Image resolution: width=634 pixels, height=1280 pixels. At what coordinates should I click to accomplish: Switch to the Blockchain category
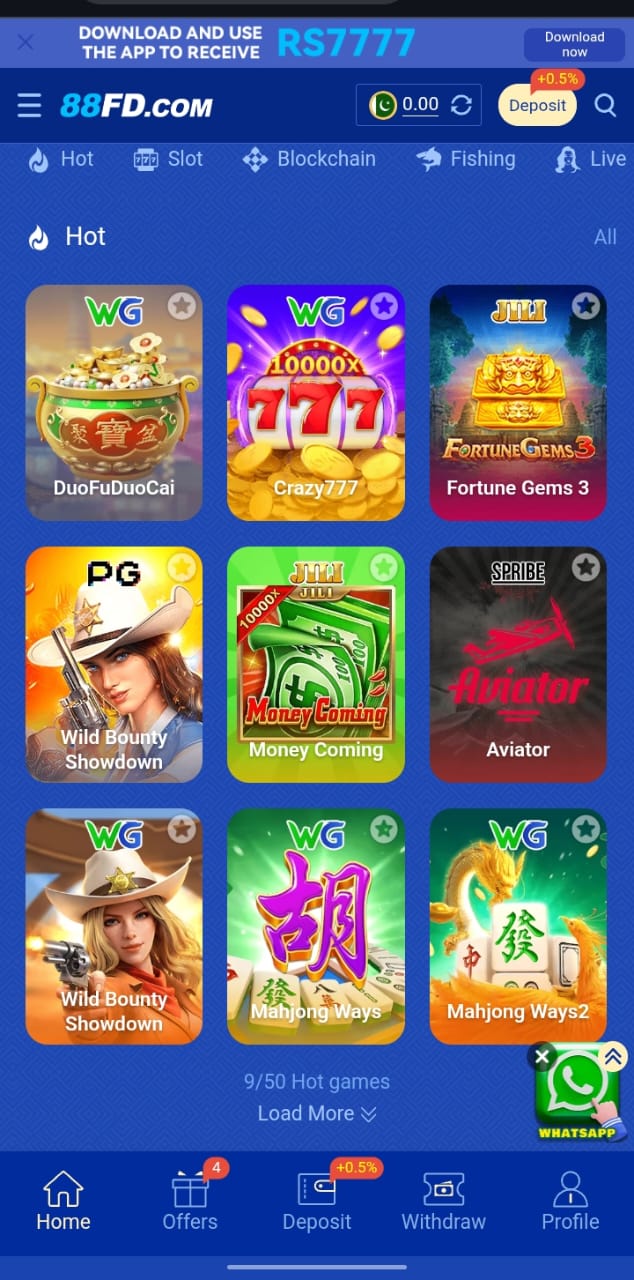coord(309,159)
